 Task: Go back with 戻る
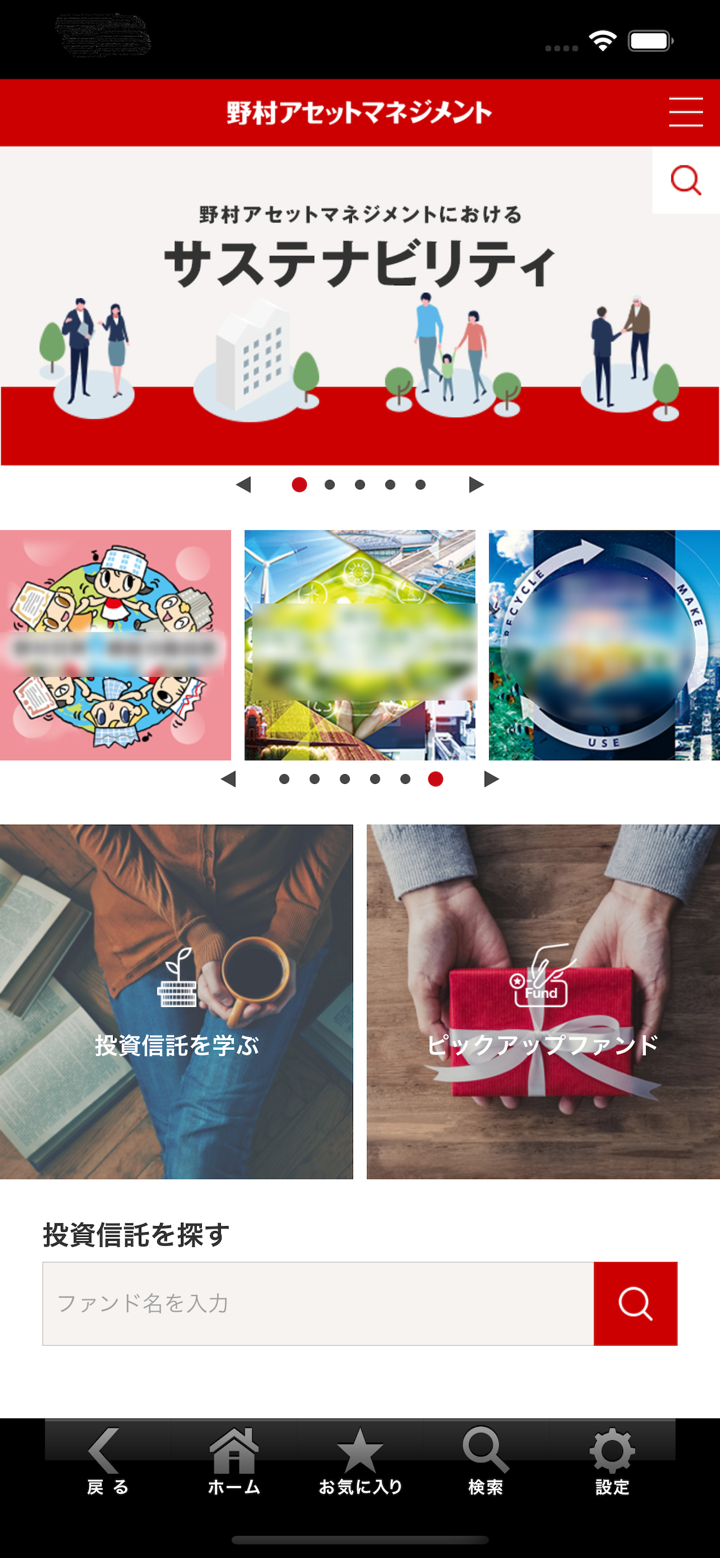(107, 1461)
